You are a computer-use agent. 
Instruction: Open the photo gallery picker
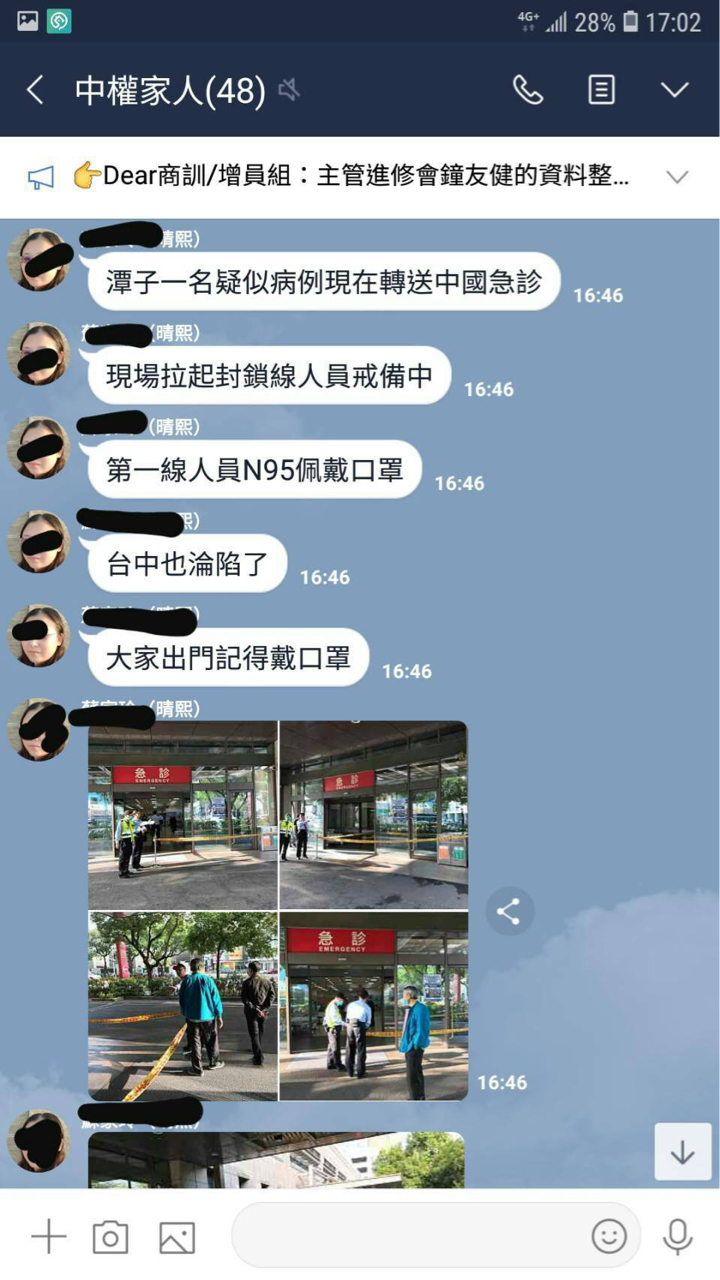[x=177, y=1237]
